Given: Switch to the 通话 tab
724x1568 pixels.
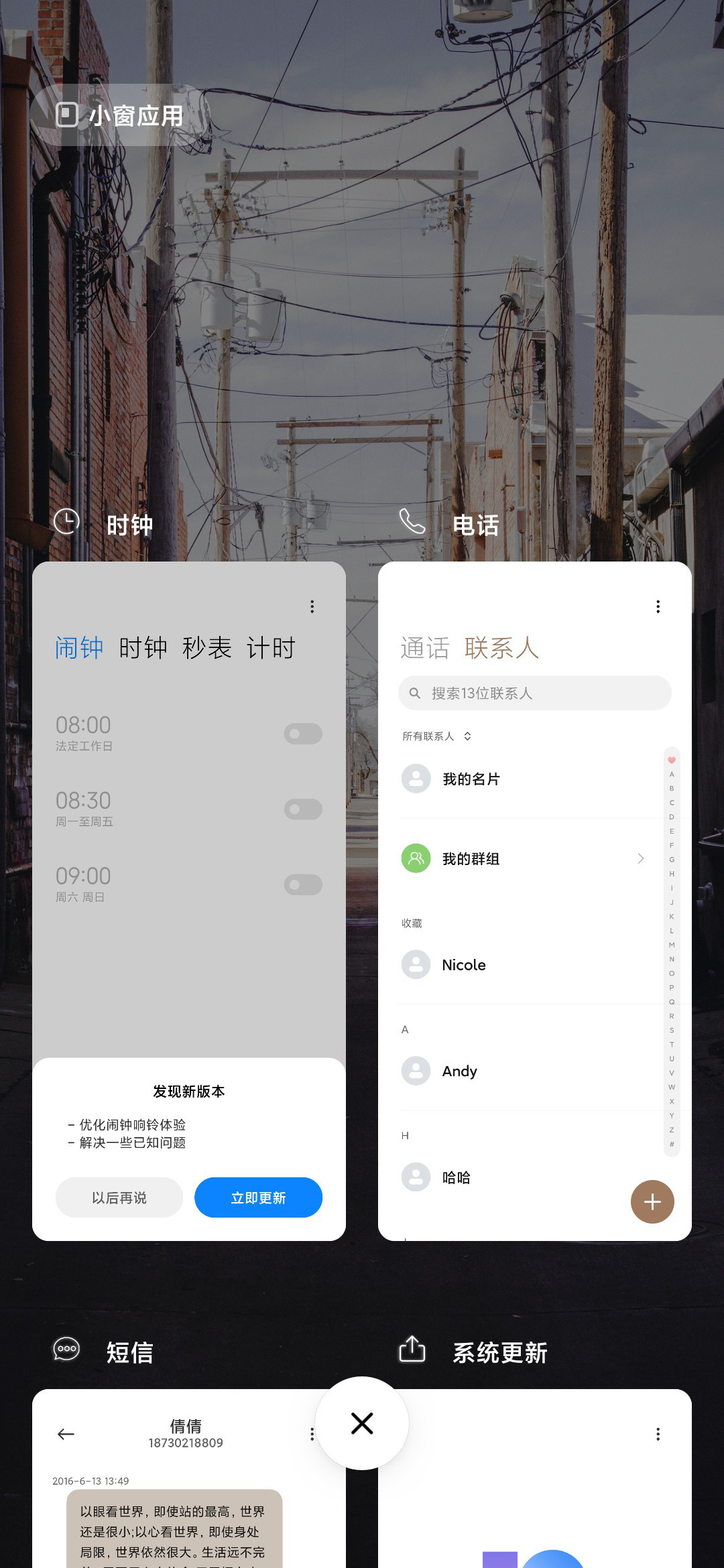Looking at the screenshot, I should [x=424, y=648].
